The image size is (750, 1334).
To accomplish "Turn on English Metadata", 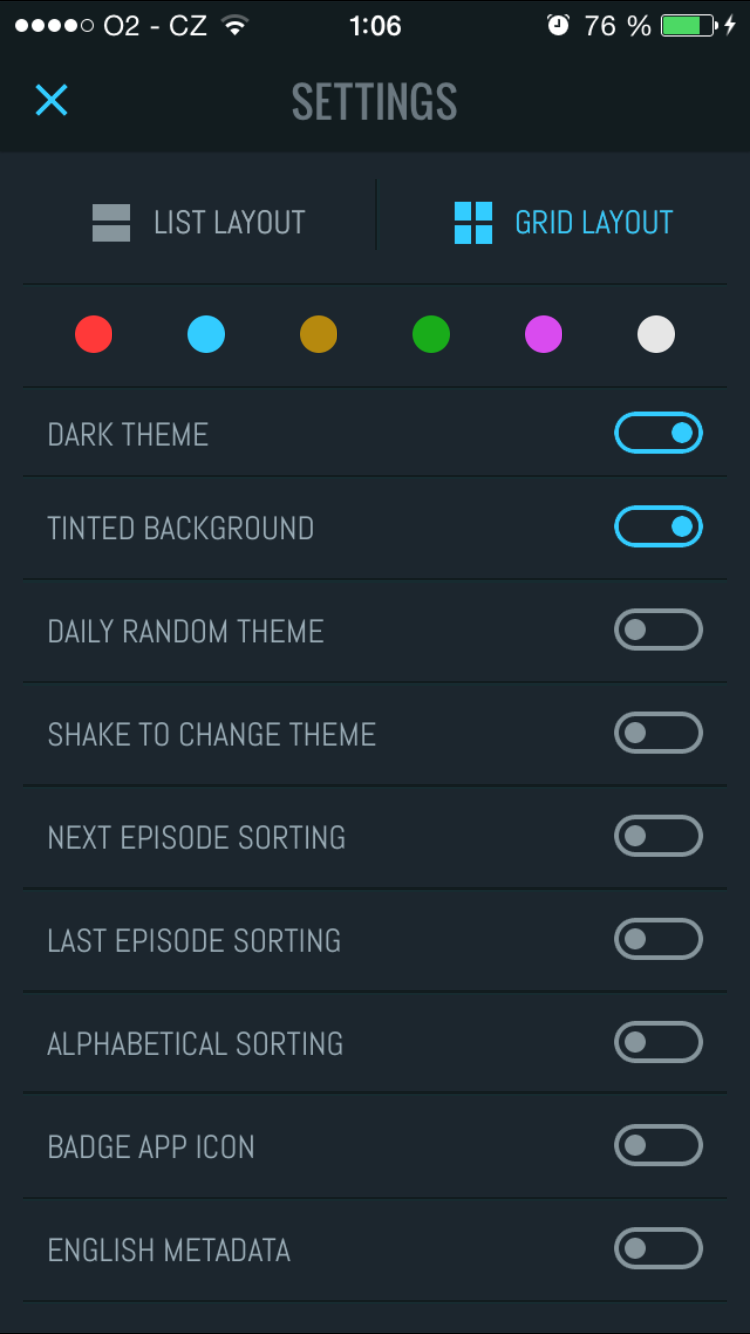I will coord(658,1248).
